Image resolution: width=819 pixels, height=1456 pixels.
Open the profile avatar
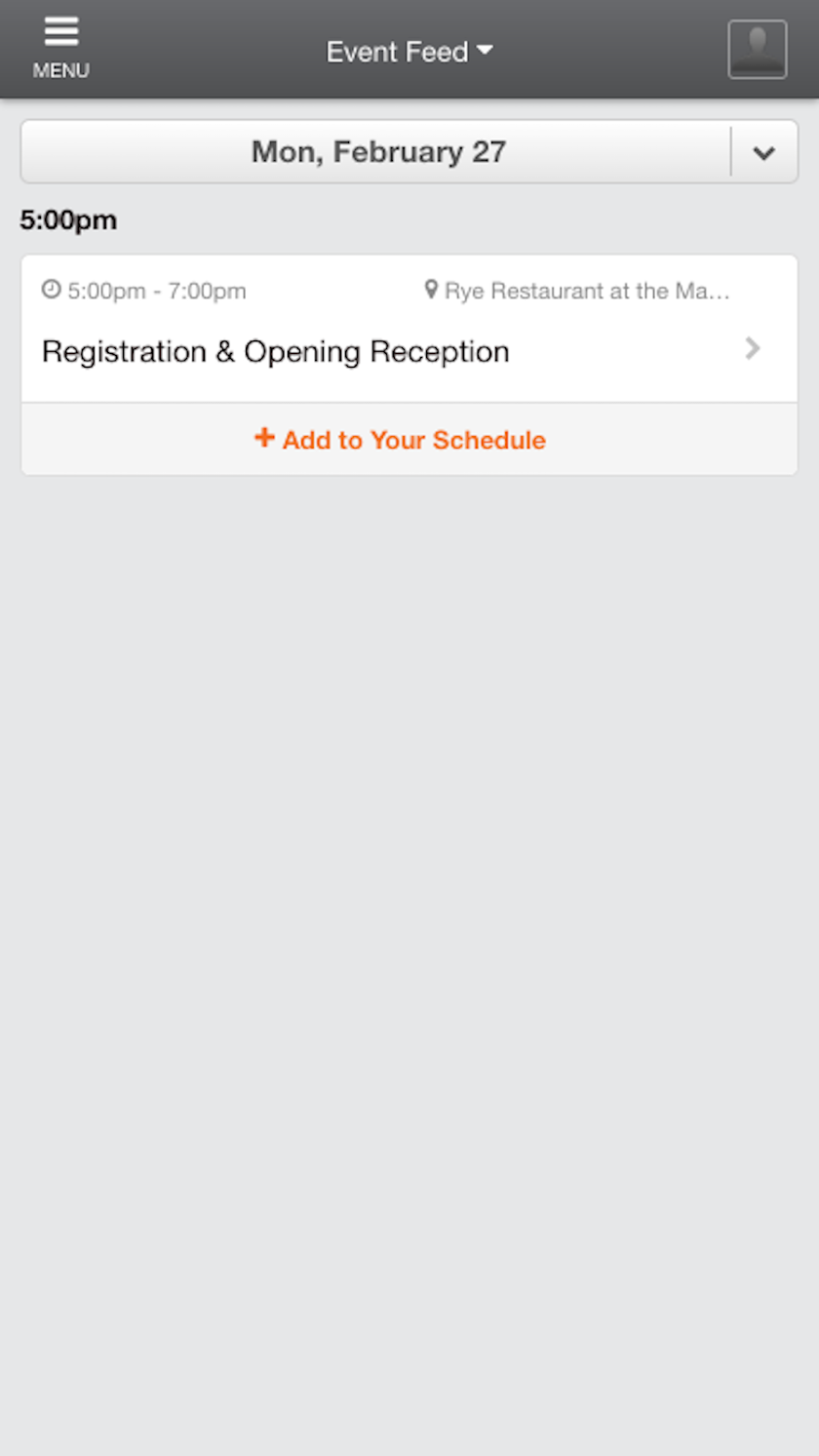click(757, 49)
